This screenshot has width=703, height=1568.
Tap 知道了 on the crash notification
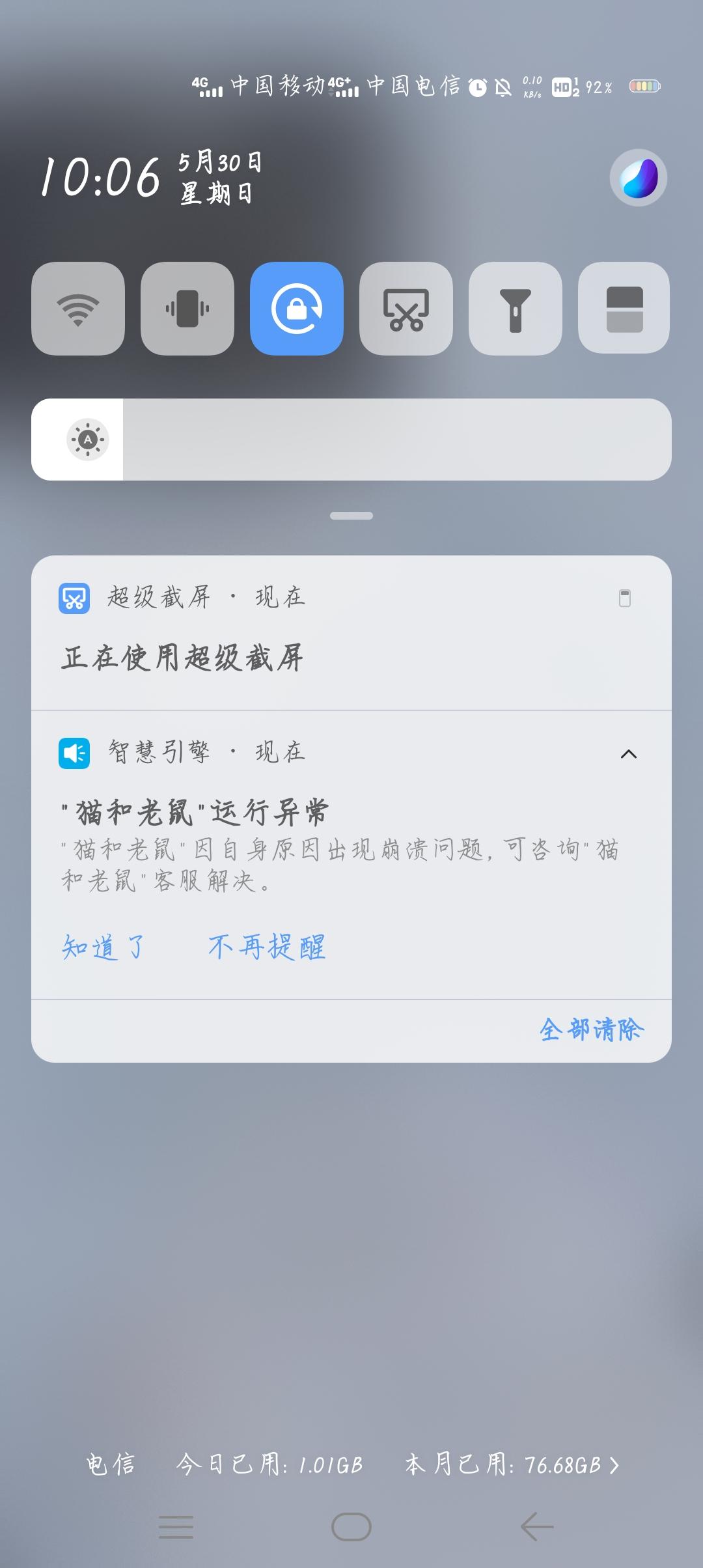click(104, 949)
